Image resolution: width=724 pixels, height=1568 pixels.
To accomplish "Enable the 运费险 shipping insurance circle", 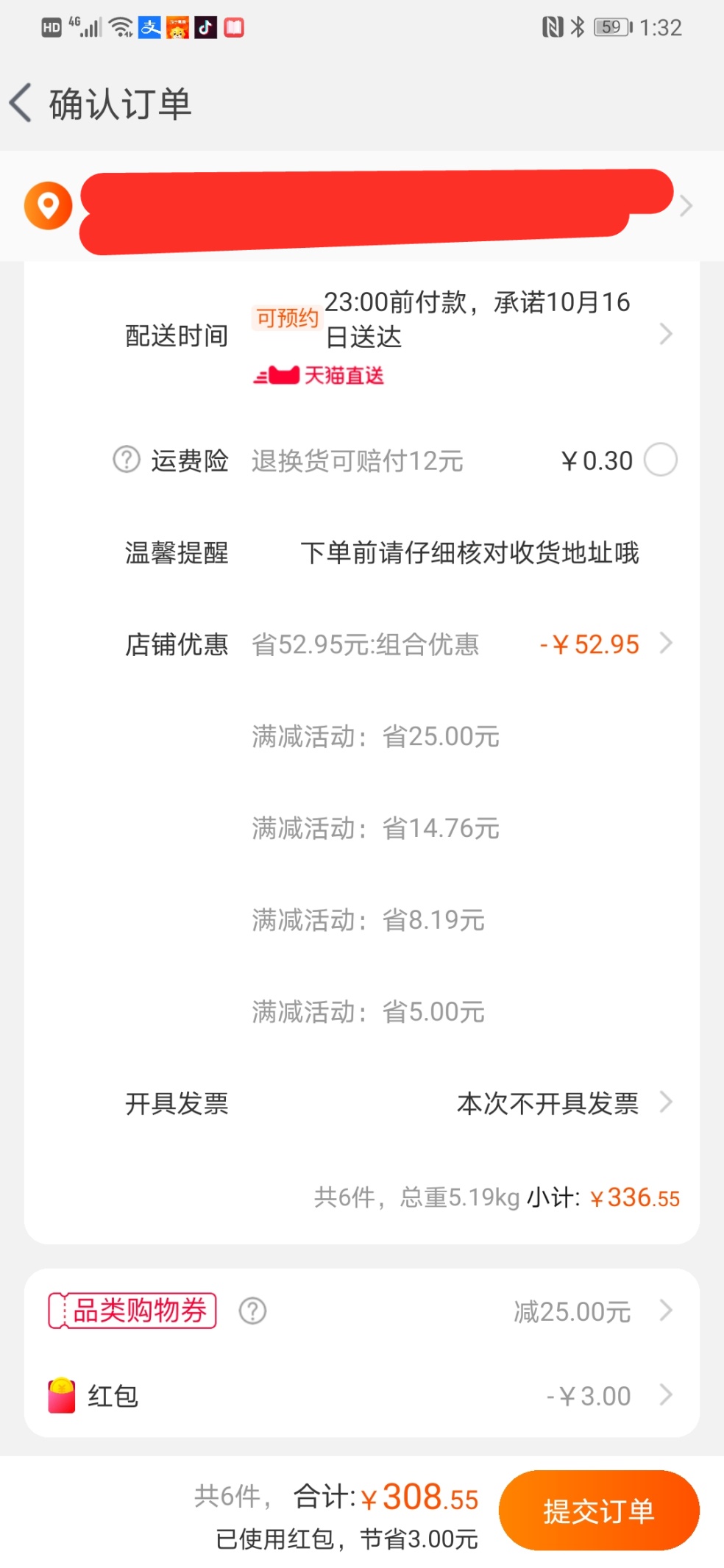I will point(661,460).
